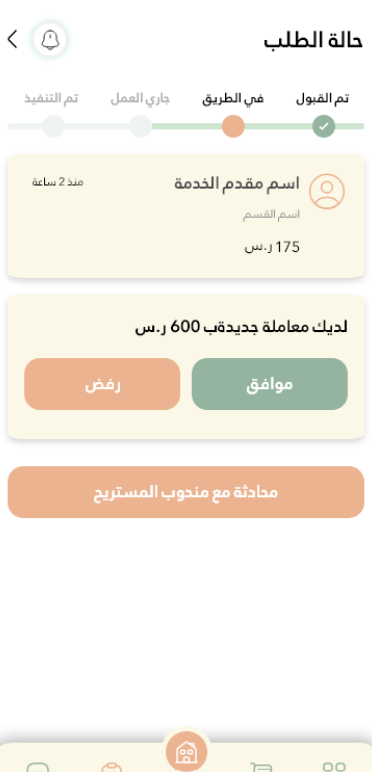Go back using the header arrow
The width and height of the screenshot is (372, 772).
(12, 39)
